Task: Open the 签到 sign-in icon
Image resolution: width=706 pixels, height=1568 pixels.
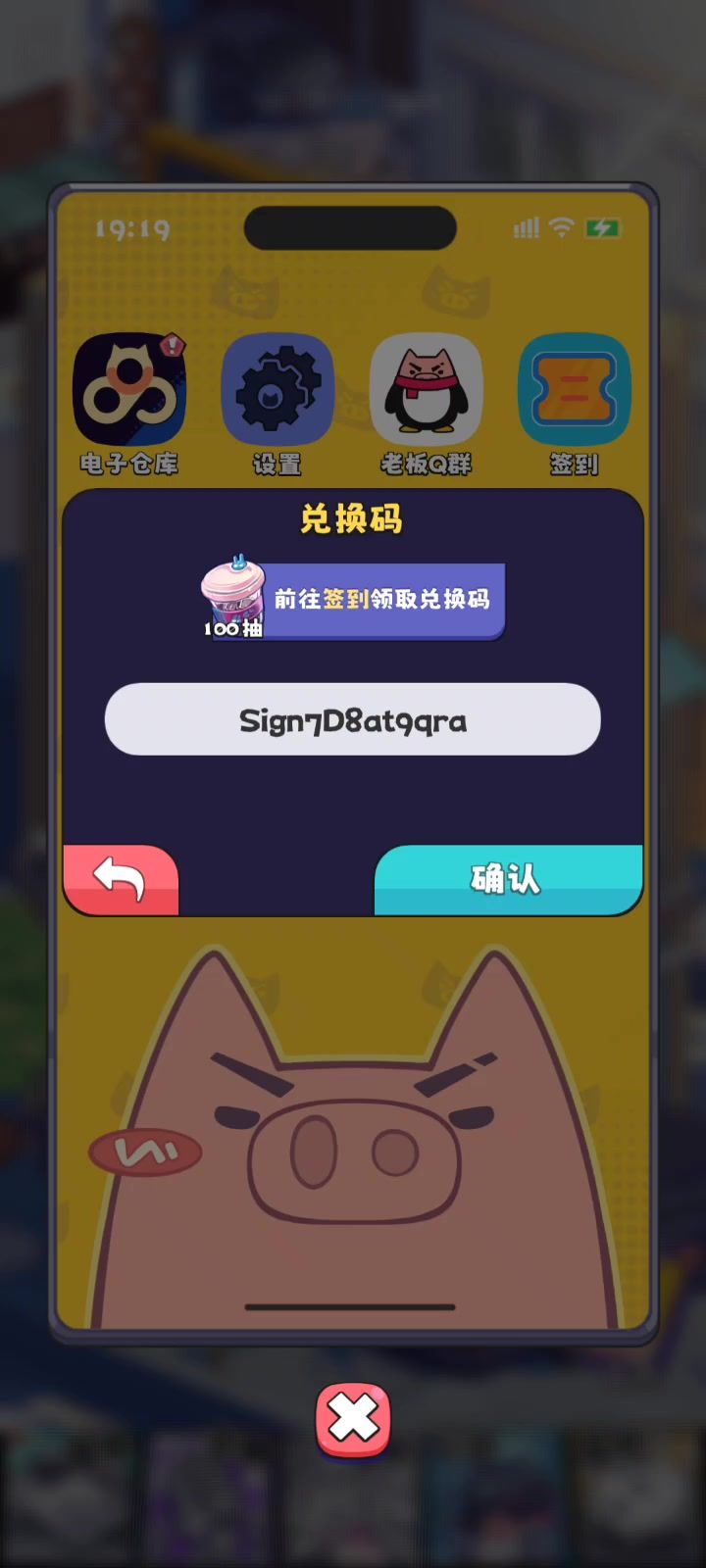Action: pyautogui.click(x=574, y=390)
